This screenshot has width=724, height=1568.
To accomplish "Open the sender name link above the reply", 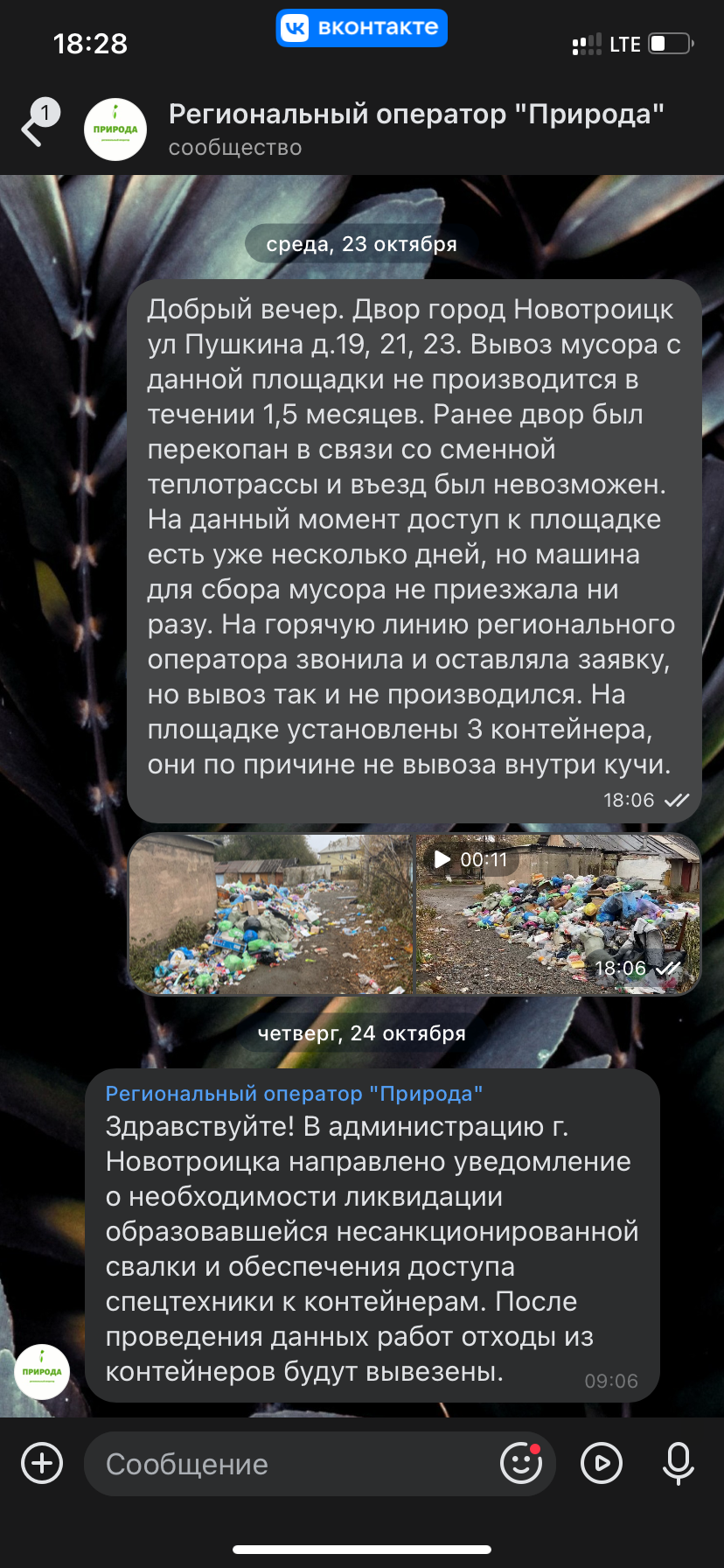I will pyautogui.click(x=294, y=1094).
